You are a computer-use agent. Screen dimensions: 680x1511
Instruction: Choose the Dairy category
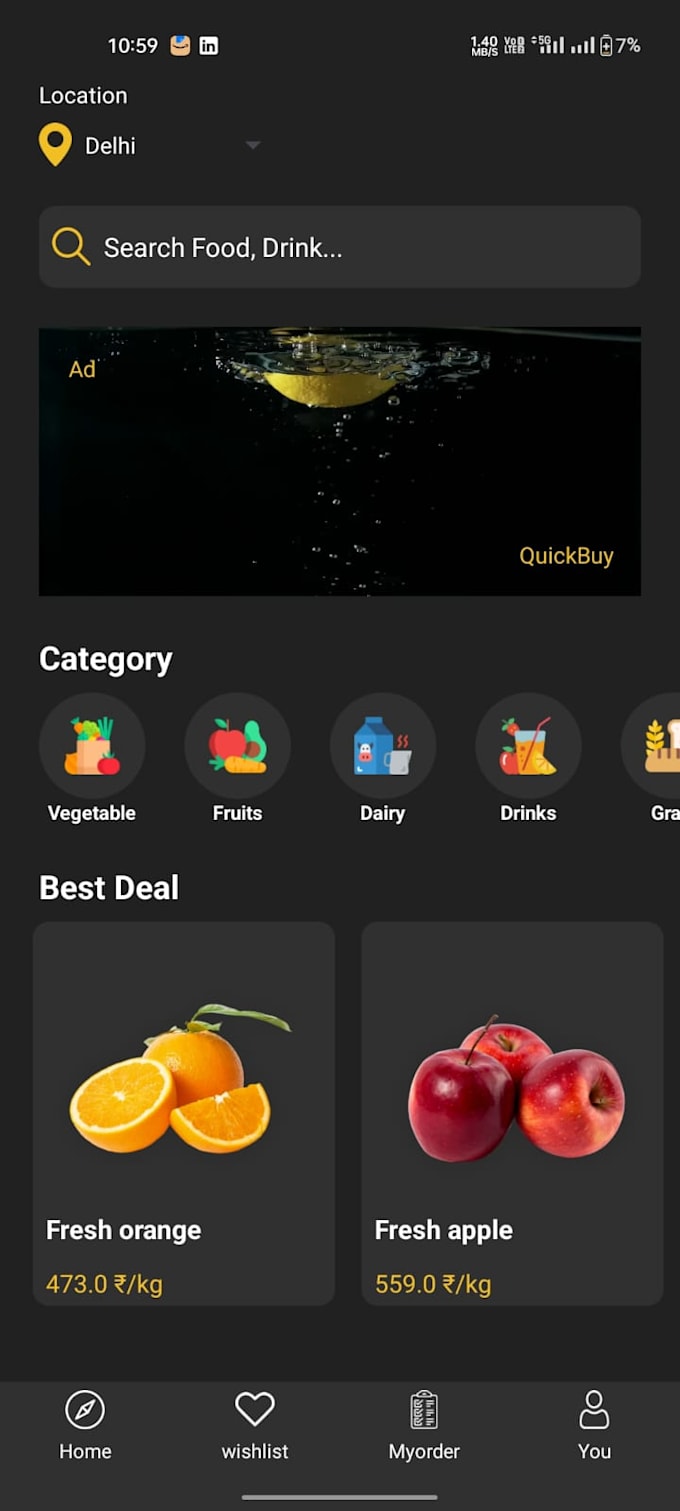point(382,759)
